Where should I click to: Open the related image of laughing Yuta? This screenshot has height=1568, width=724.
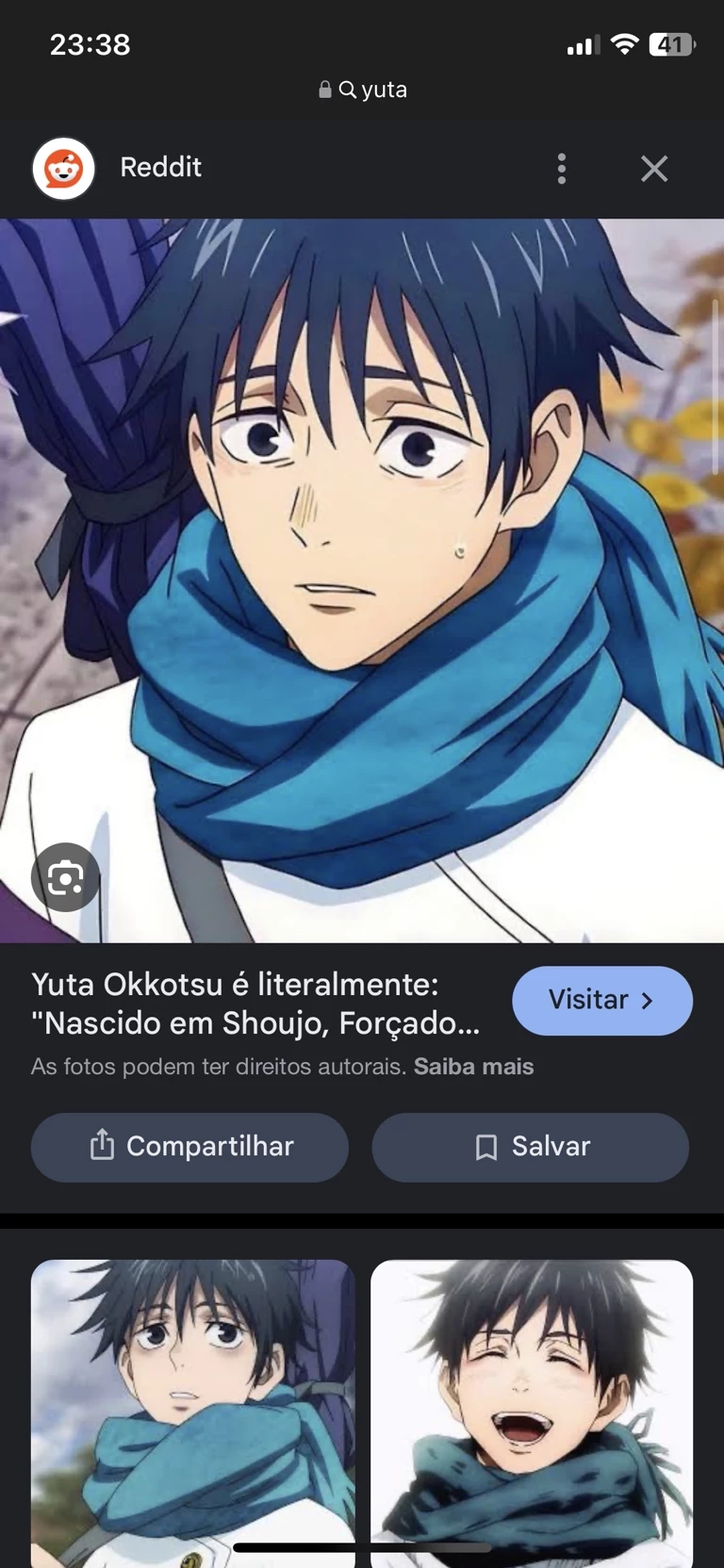(532, 1412)
